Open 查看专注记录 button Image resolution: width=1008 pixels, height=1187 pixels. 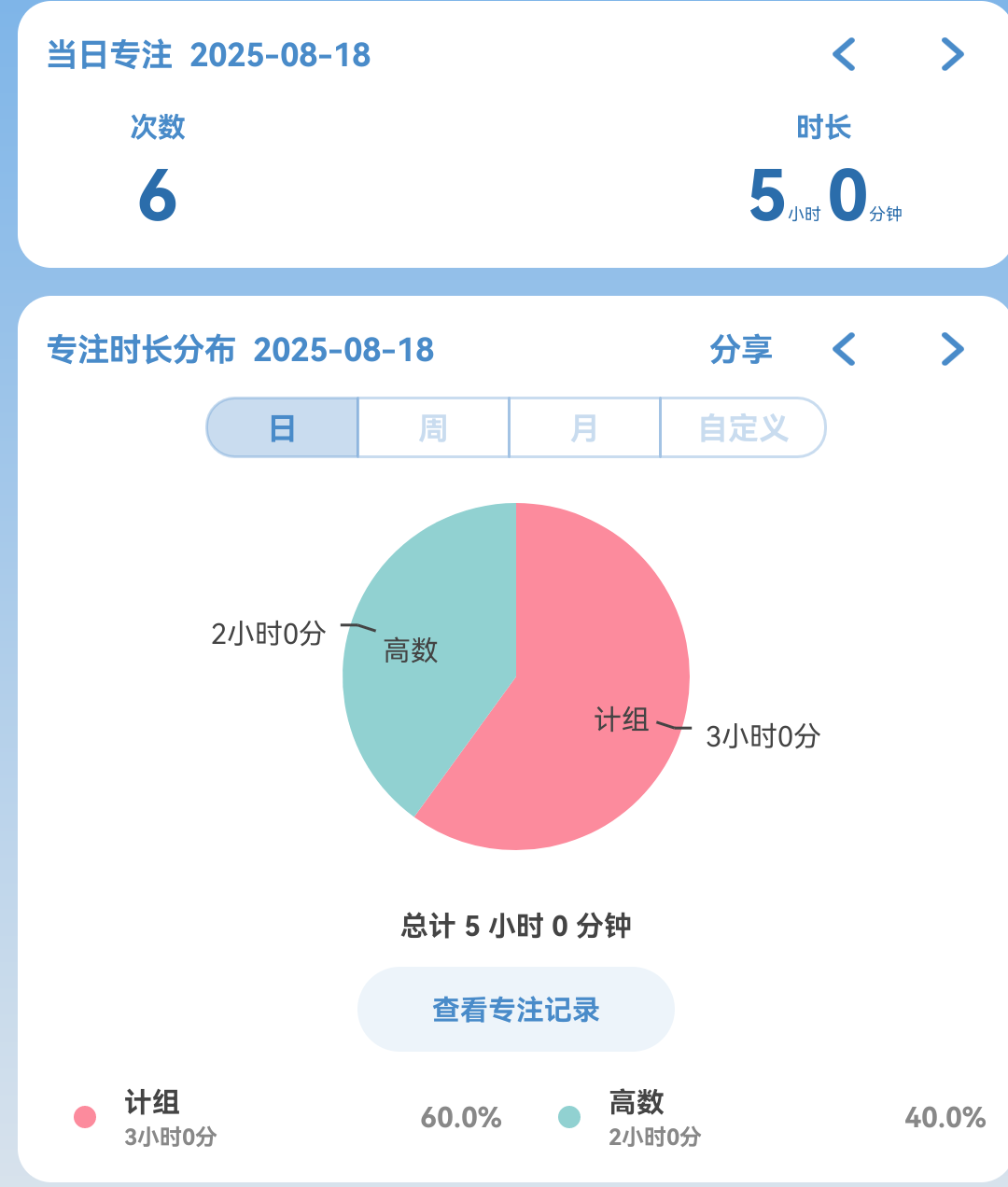click(516, 1009)
